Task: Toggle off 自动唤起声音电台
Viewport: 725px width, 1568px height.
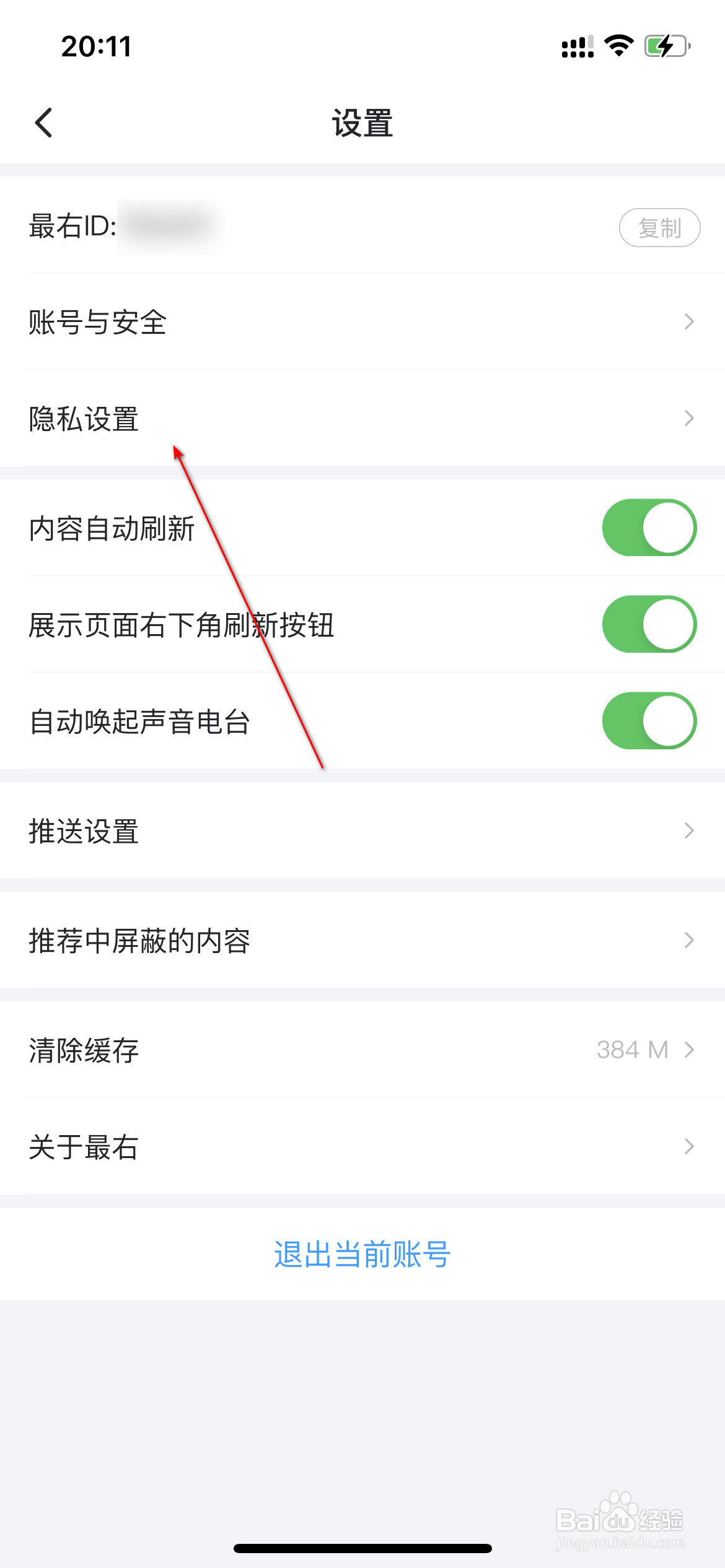Action: pyautogui.click(x=649, y=721)
